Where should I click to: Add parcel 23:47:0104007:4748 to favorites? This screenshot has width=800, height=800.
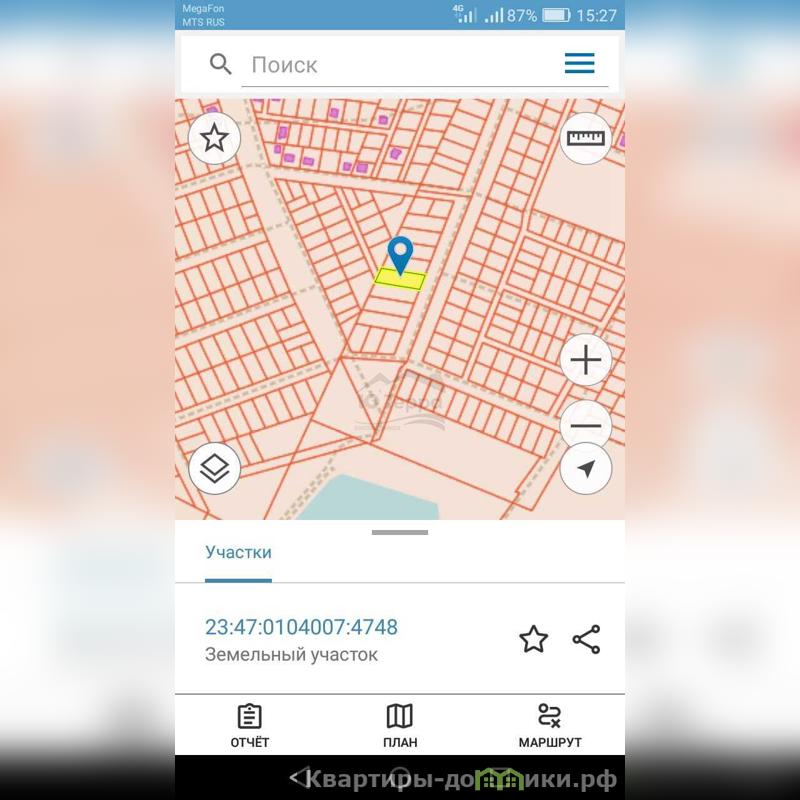[534, 639]
